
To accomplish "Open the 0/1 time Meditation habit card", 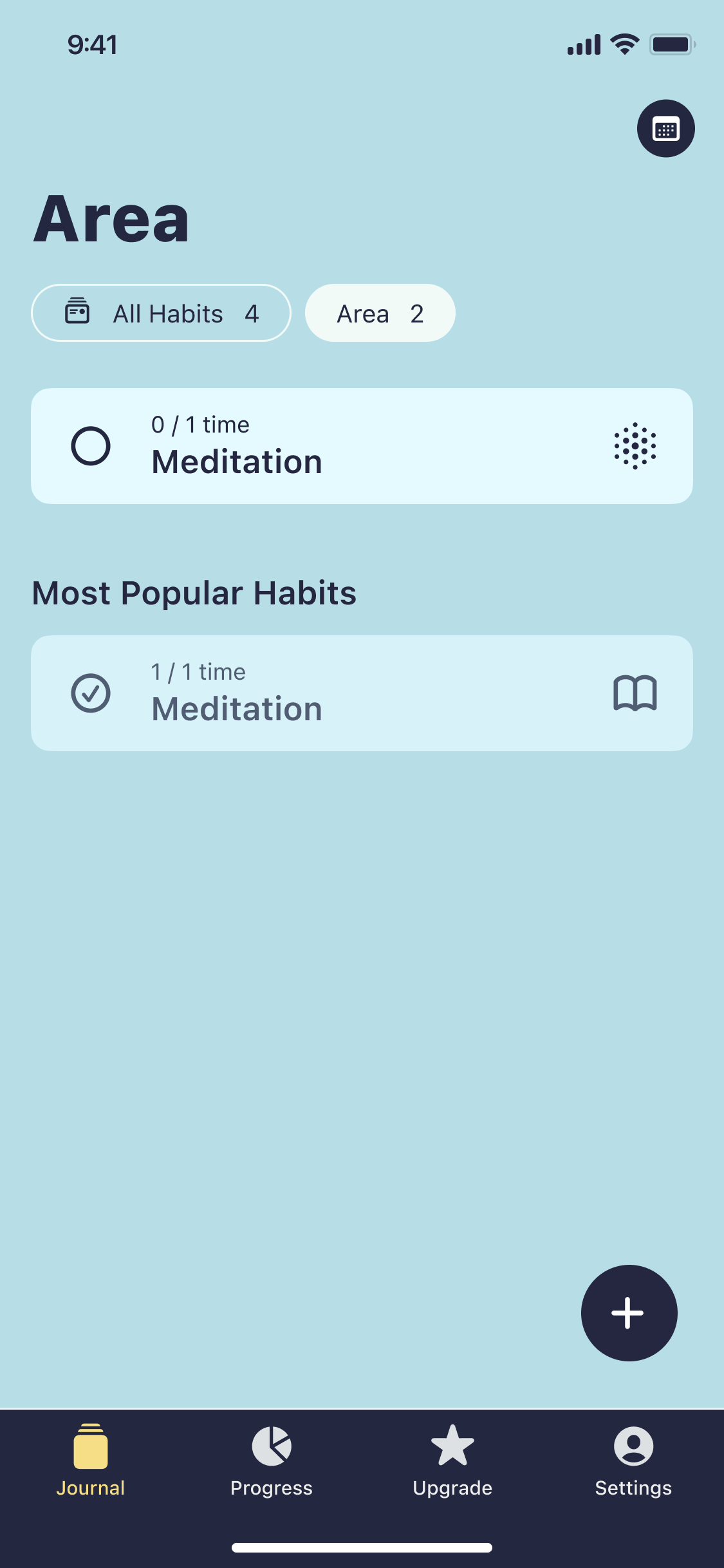I will 362,445.
